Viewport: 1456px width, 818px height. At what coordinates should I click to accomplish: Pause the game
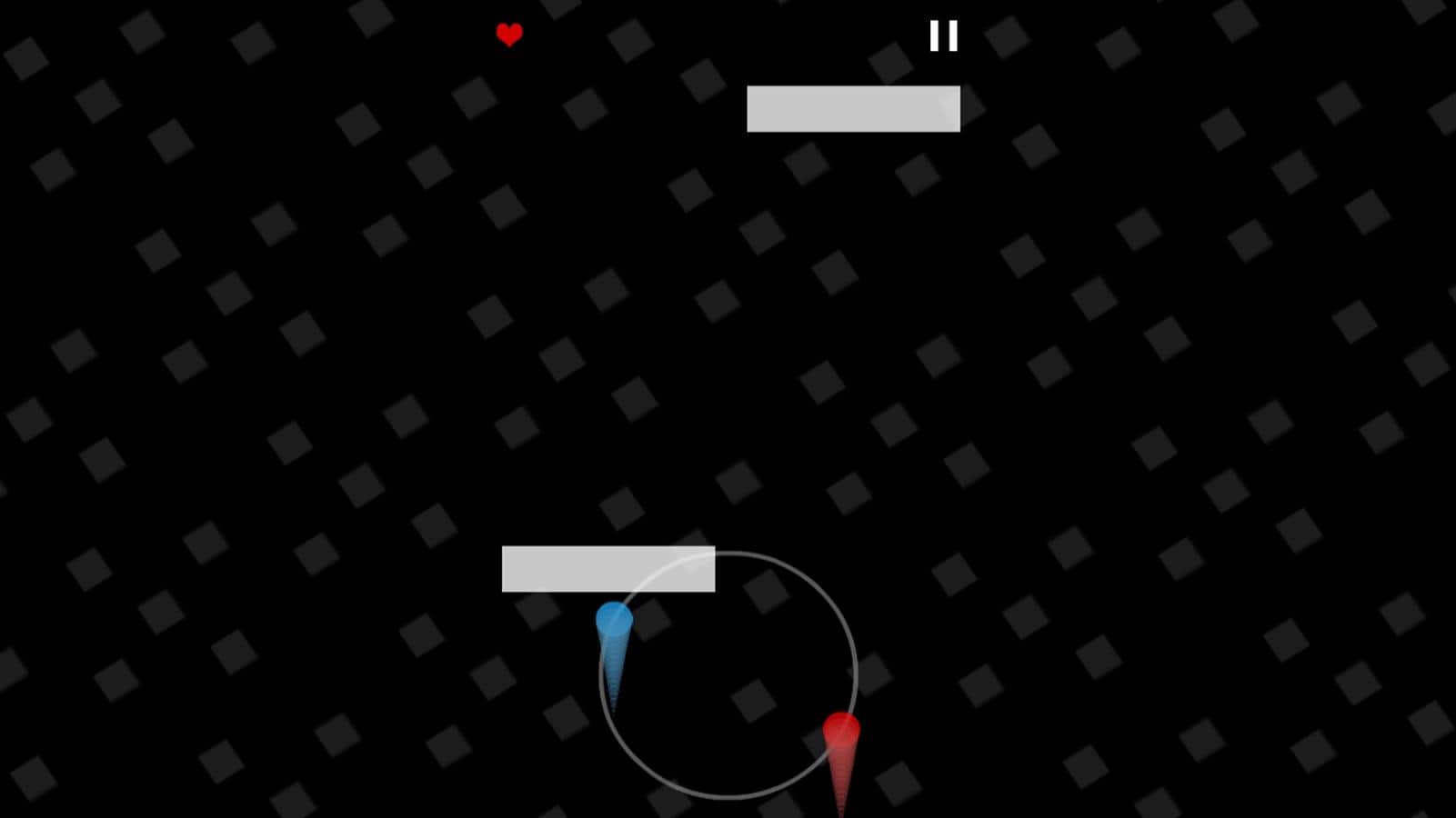(x=943, y=36)
